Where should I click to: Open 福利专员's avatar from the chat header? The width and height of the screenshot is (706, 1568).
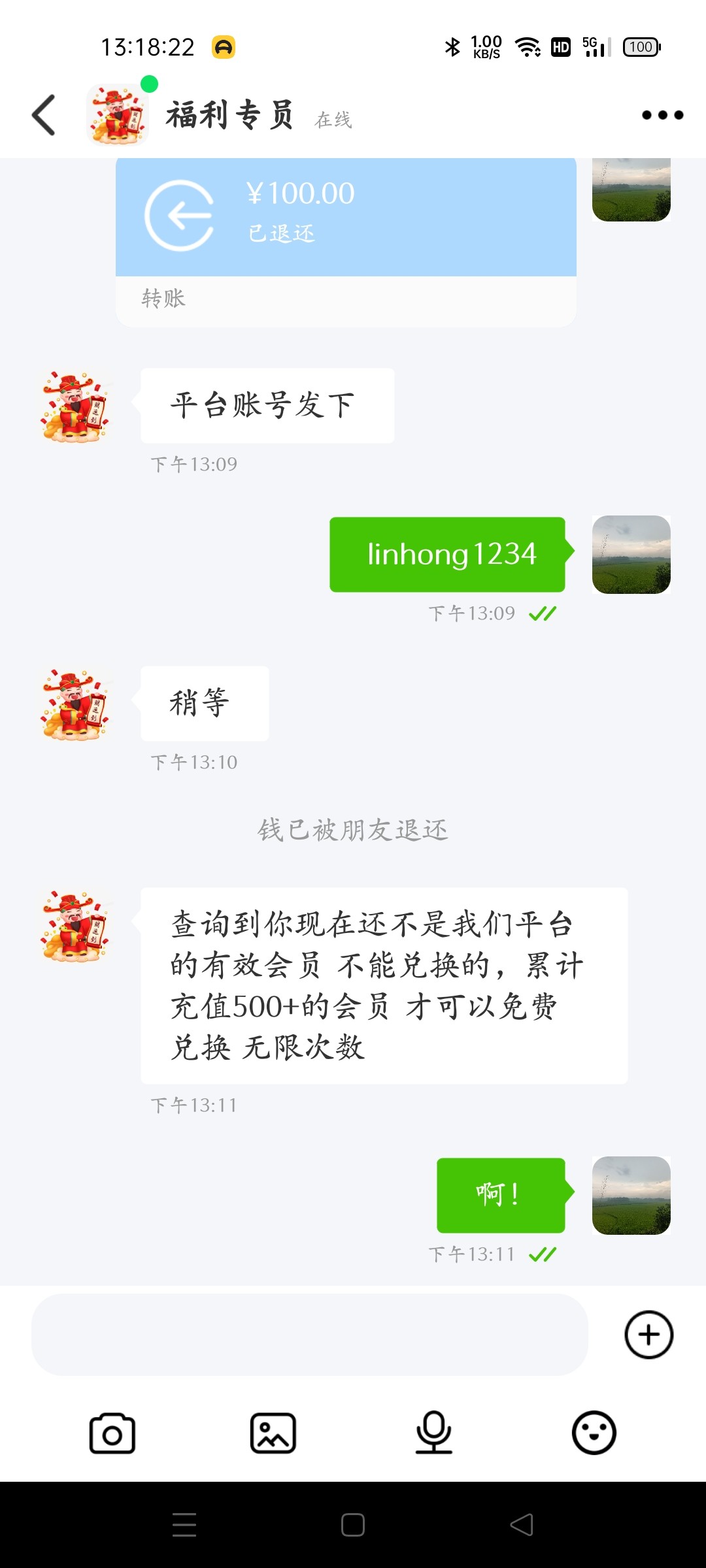(118, 114)
